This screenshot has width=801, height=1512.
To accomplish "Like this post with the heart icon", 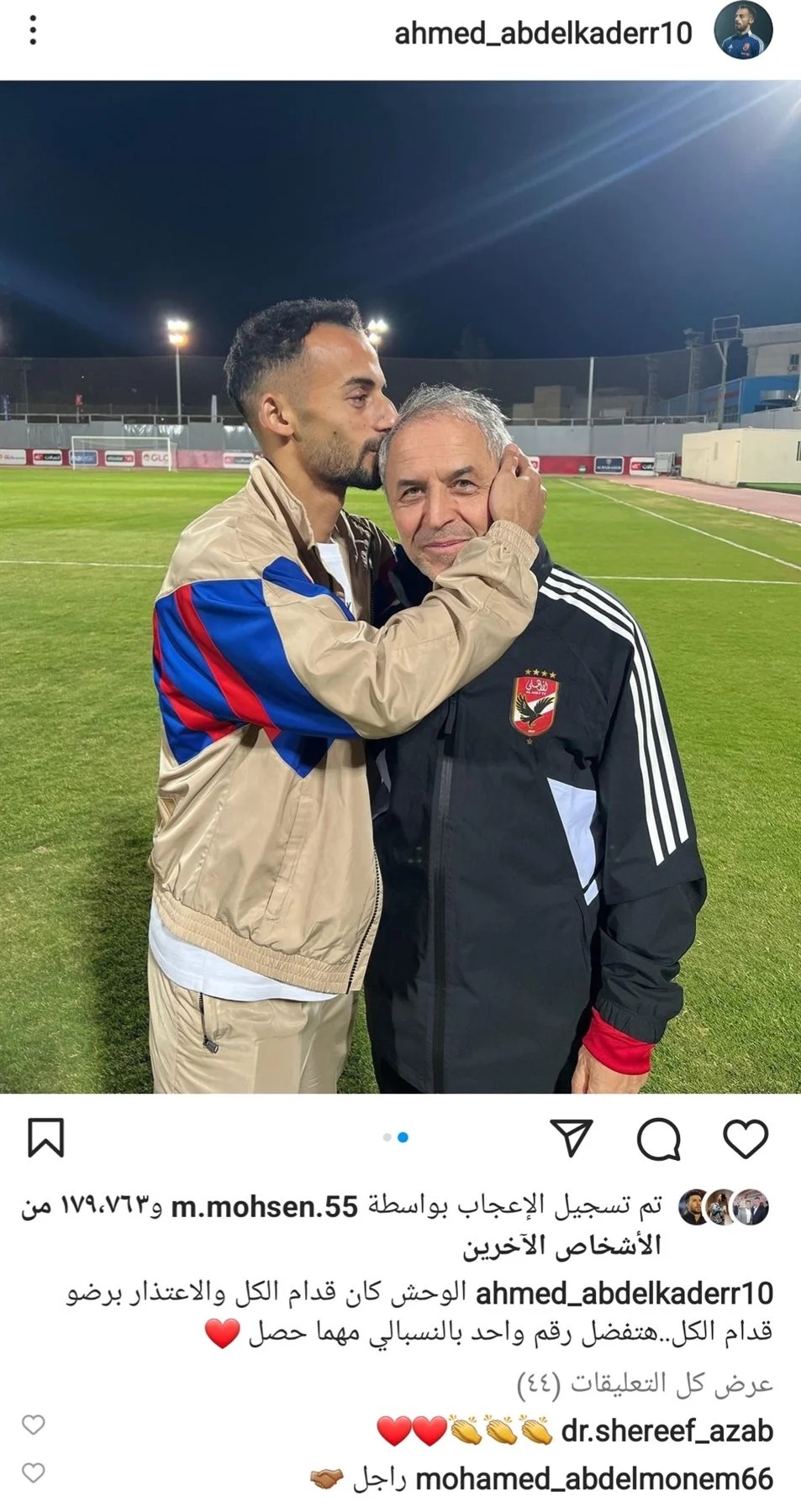I will (x=746, y=1139).
